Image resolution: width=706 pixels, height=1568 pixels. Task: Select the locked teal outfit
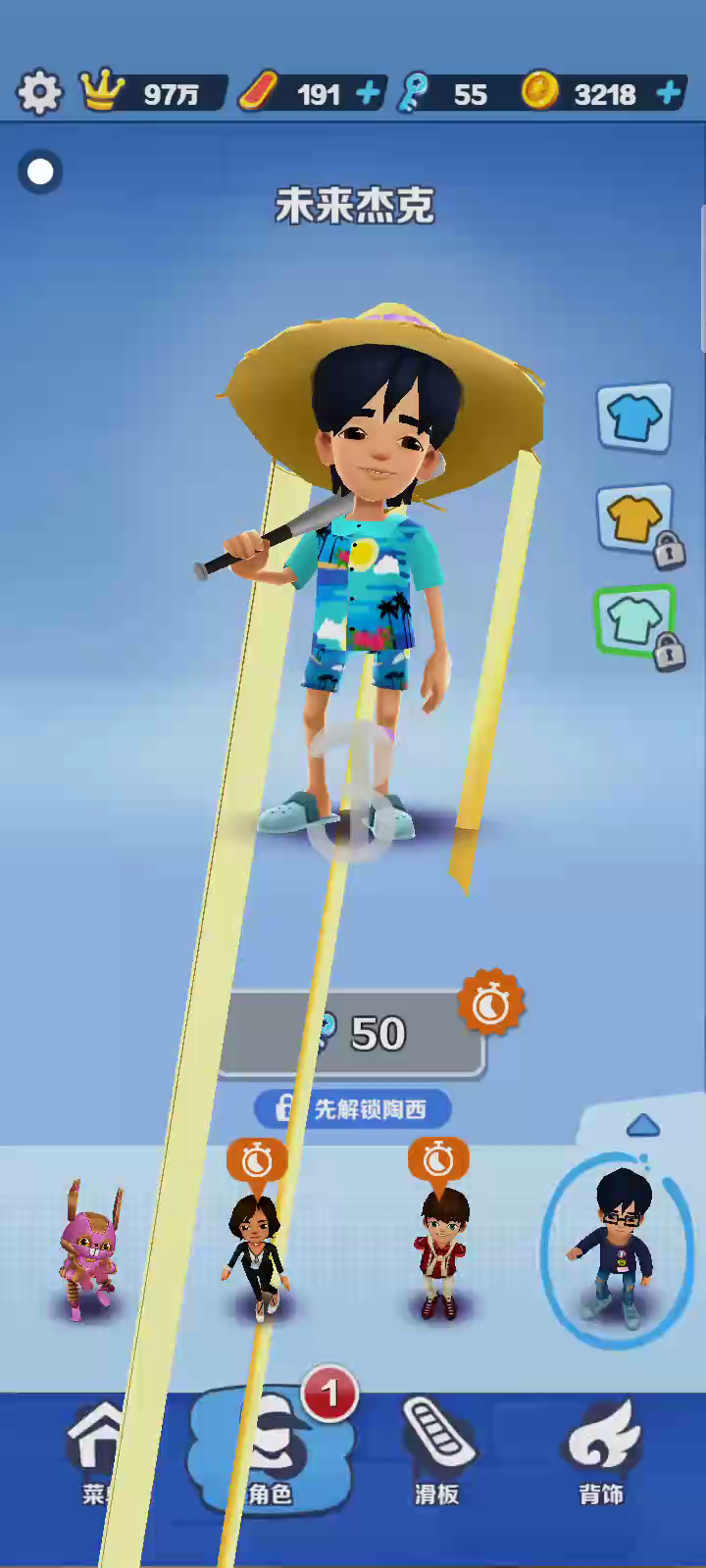[633, 620]
